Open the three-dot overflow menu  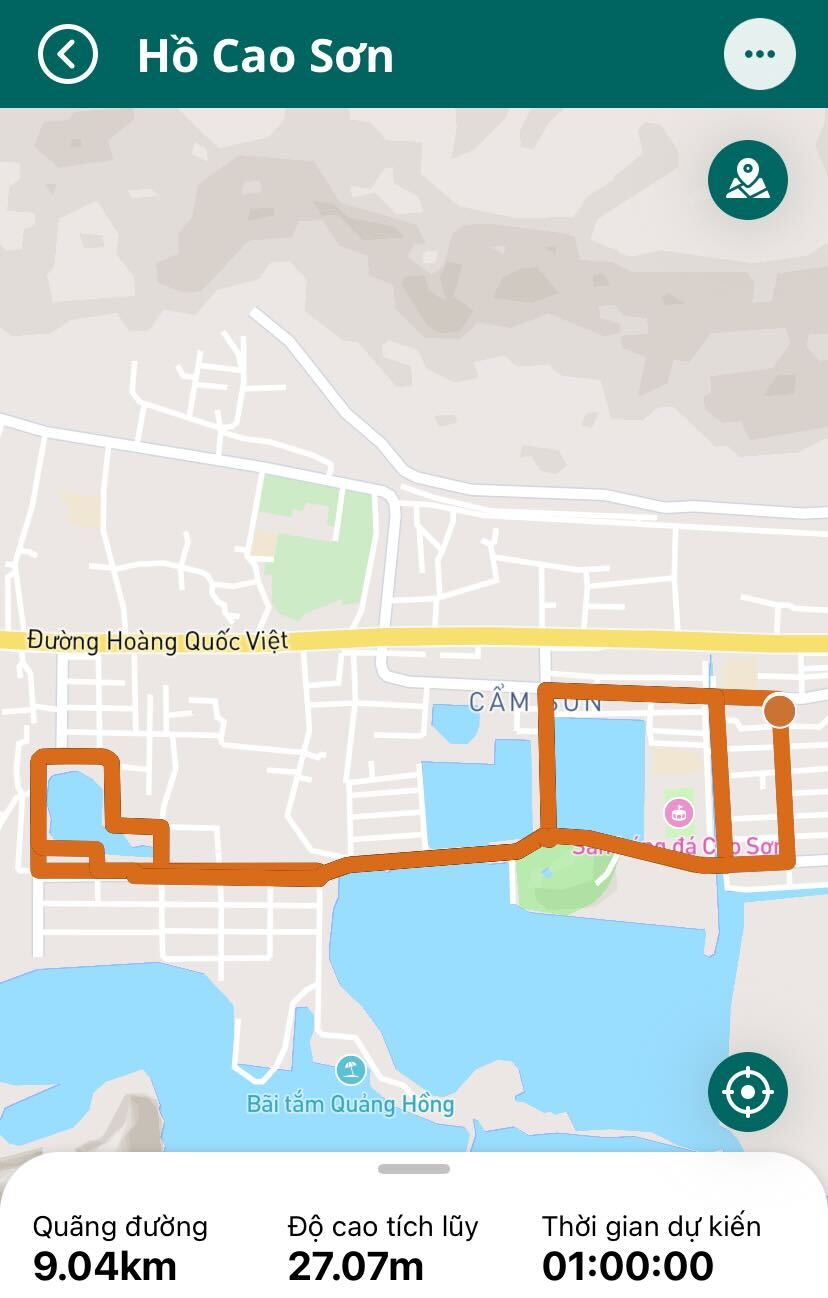point(759,54)
